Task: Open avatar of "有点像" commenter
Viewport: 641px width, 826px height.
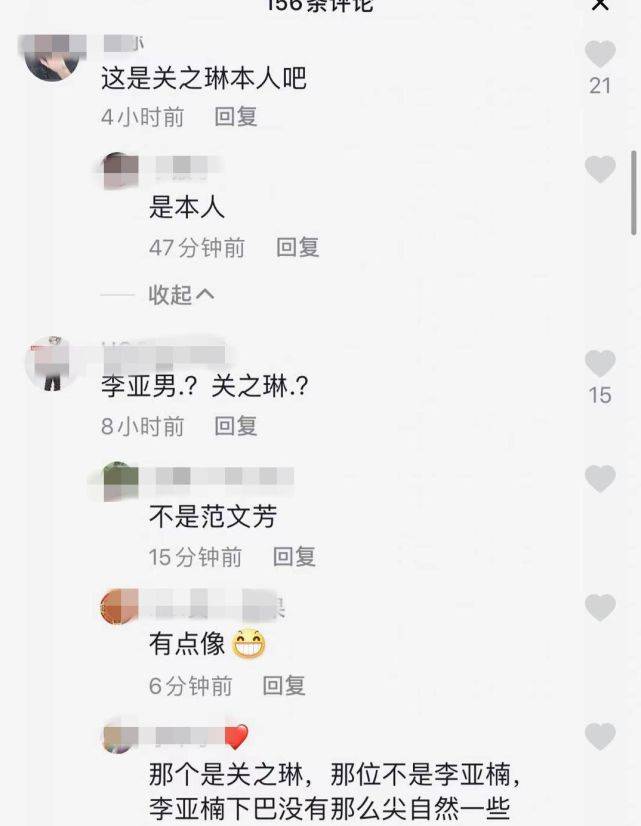Action: 120,608
